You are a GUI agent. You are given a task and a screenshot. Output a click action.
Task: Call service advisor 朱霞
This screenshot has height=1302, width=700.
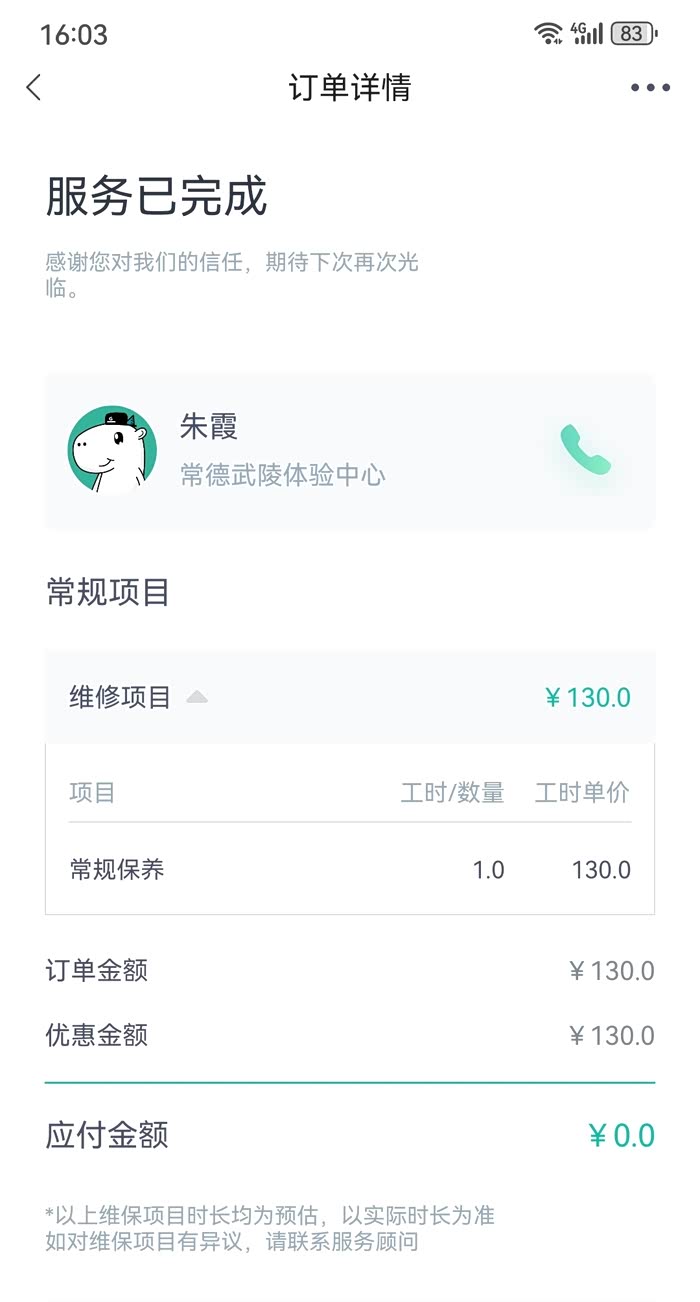point(585,451)
